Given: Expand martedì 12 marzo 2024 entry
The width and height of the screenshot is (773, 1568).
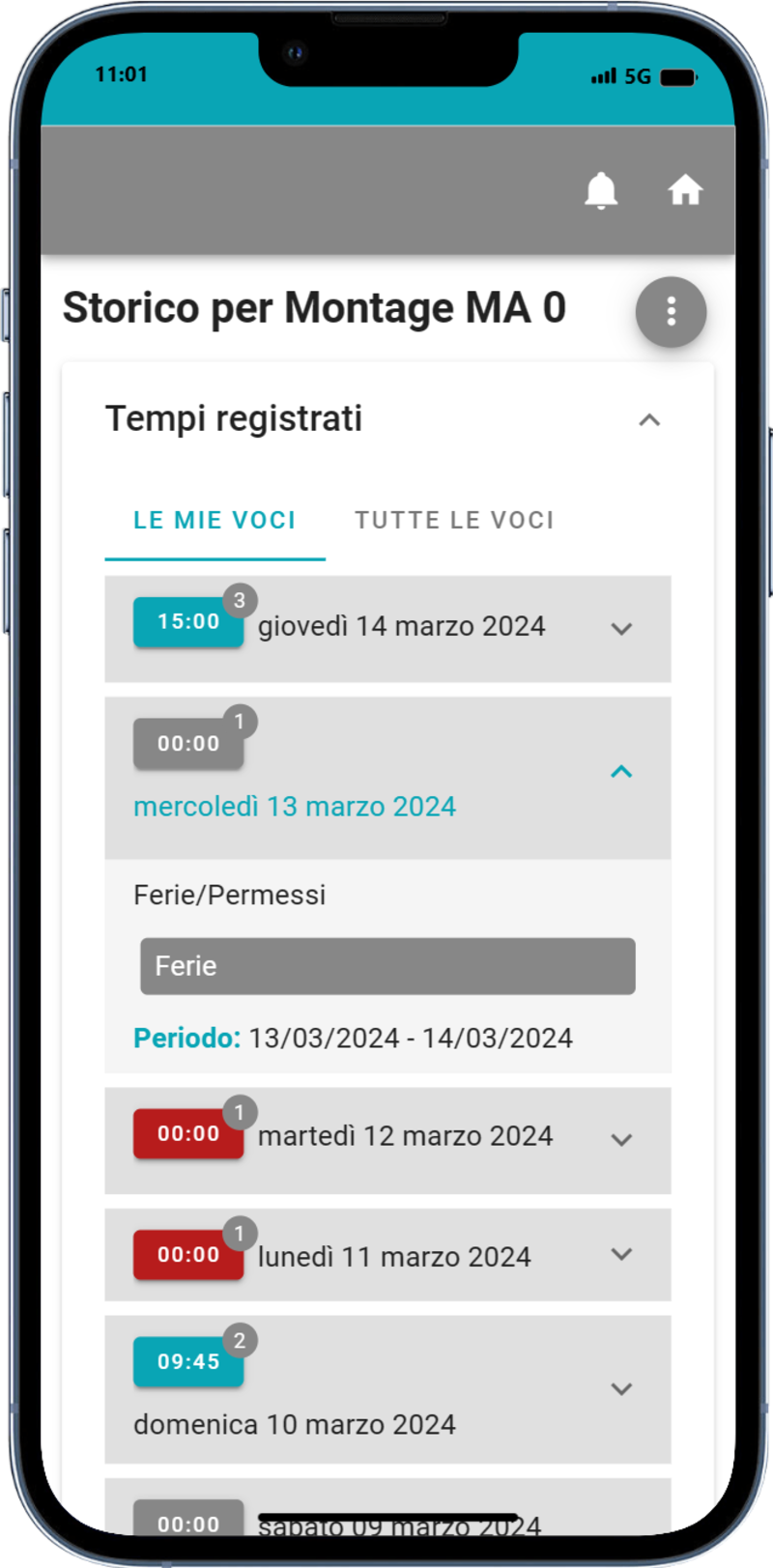Looking at the screenshot, I should point(621,1139).
